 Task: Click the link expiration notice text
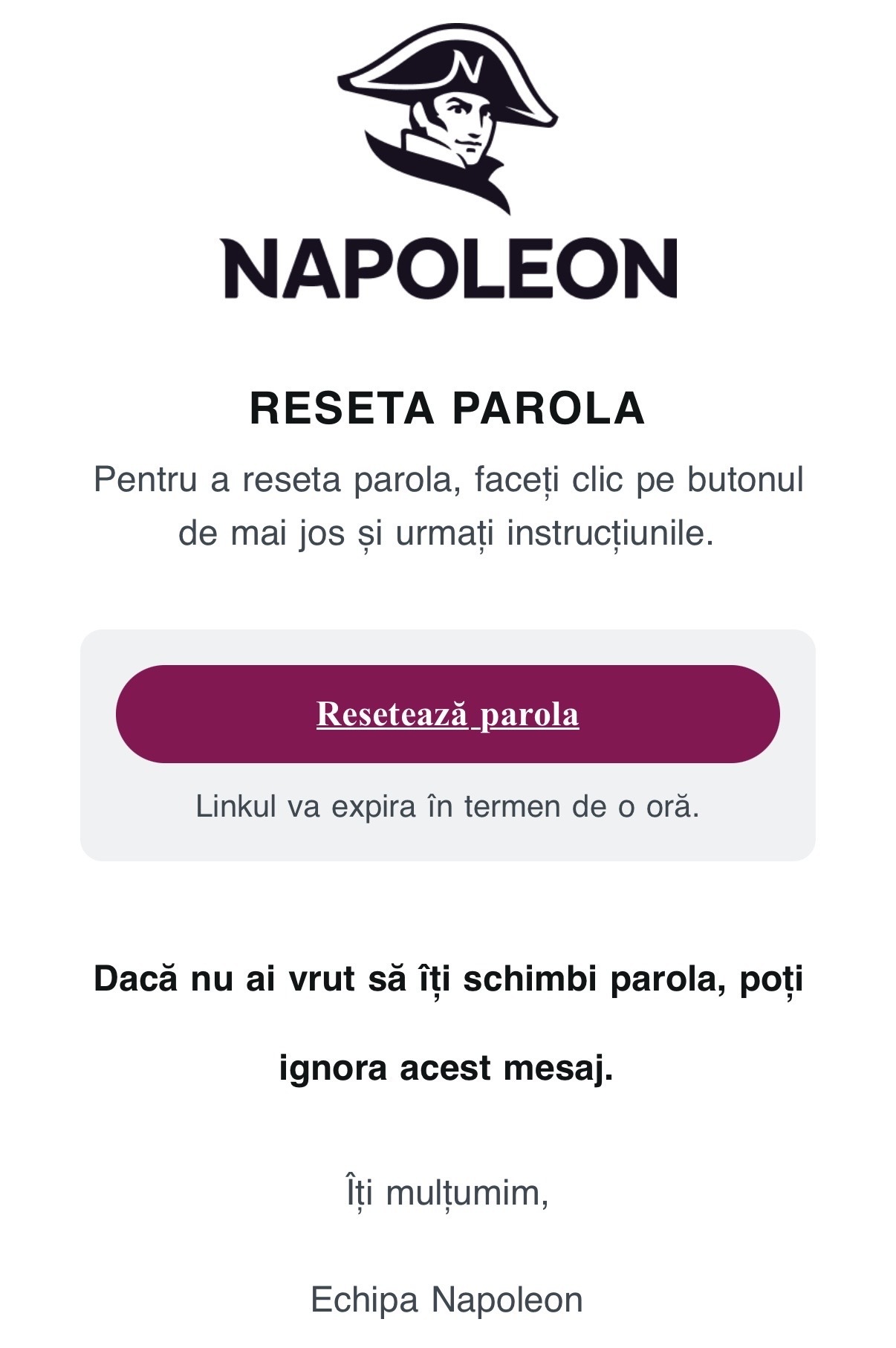point(448,806)
